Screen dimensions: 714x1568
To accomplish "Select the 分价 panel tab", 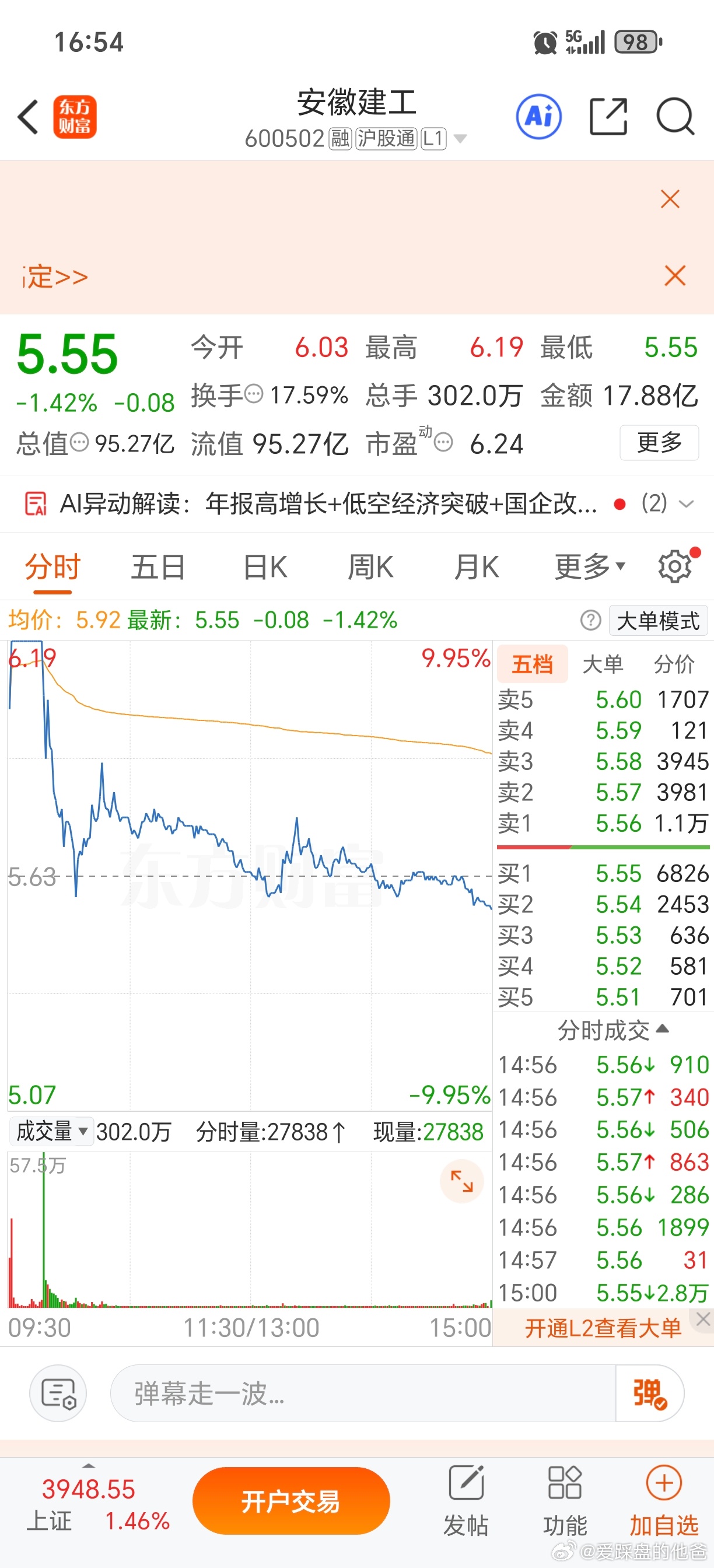I will 674,664.
